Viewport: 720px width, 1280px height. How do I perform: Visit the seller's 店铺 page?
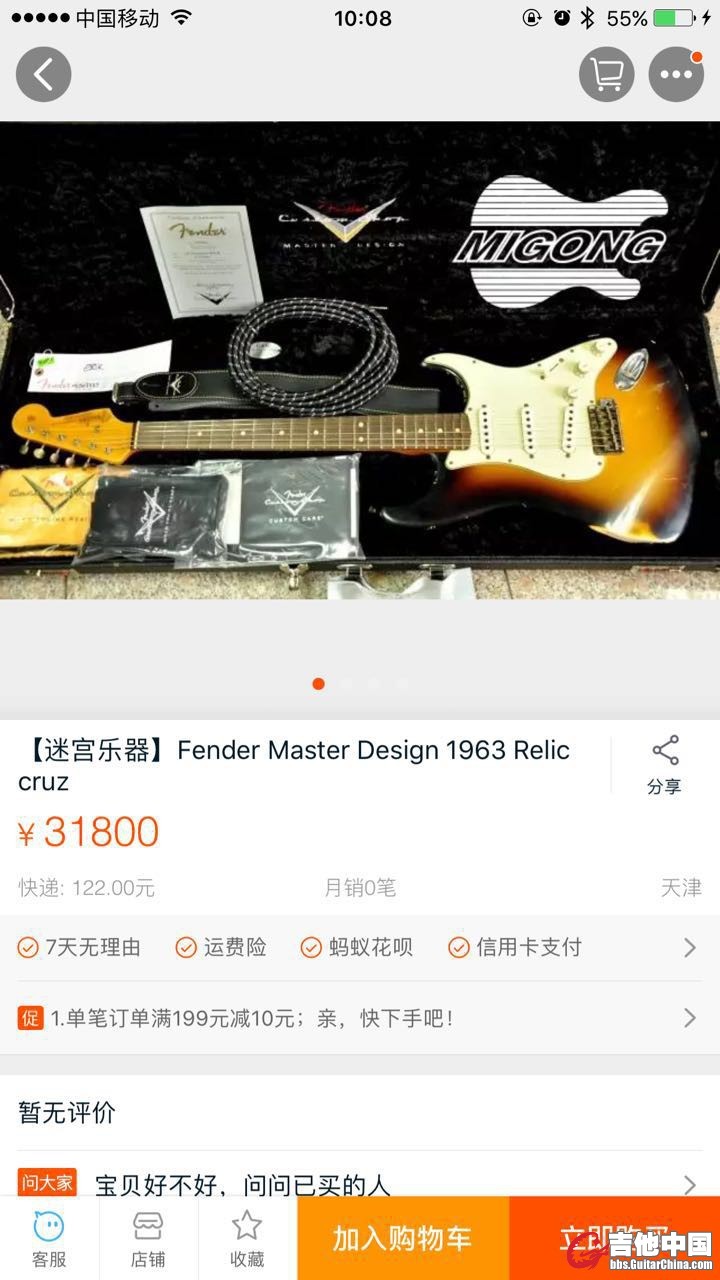point(148,1238)
